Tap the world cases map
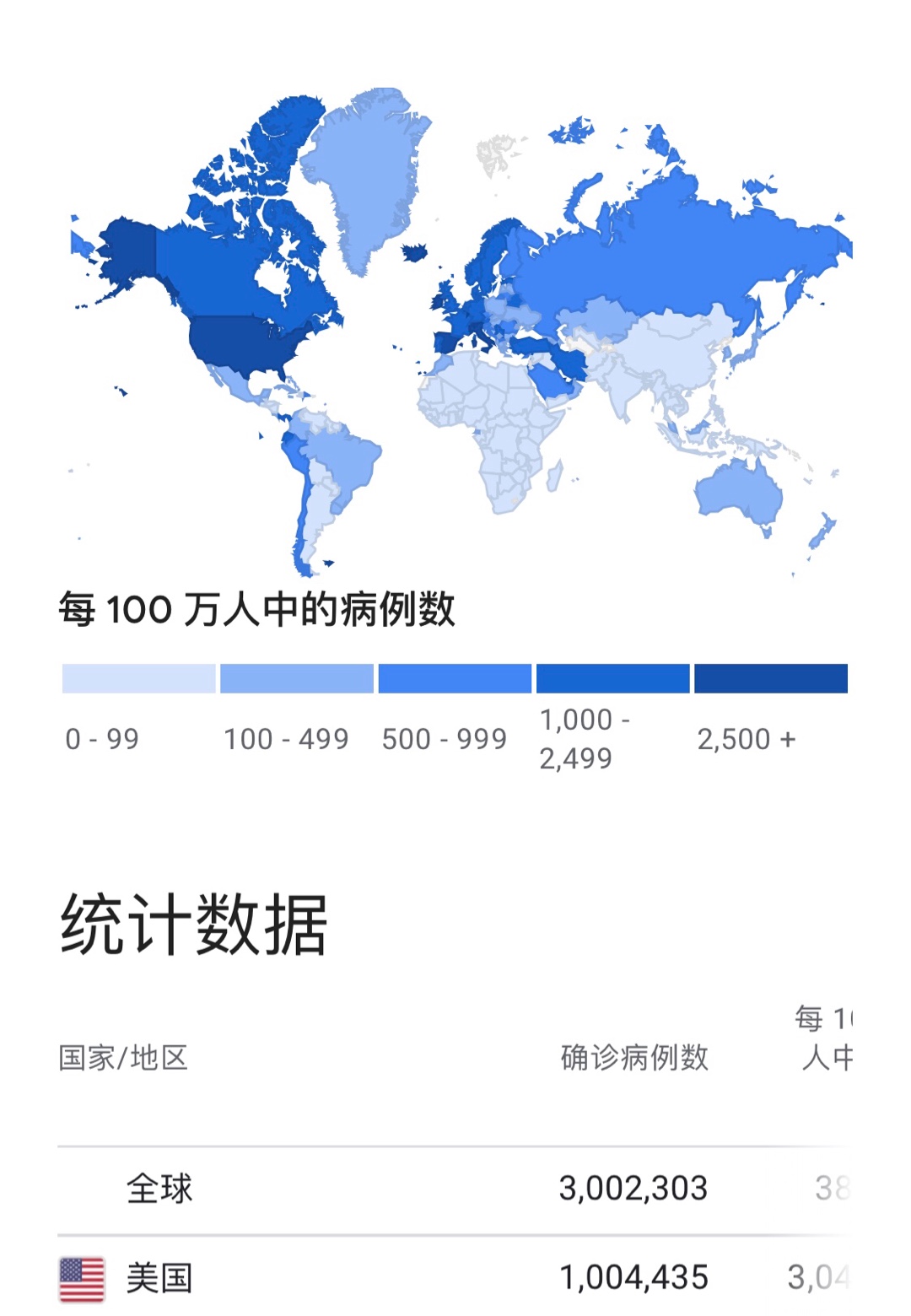911x1316 pixels. (460, 329)
